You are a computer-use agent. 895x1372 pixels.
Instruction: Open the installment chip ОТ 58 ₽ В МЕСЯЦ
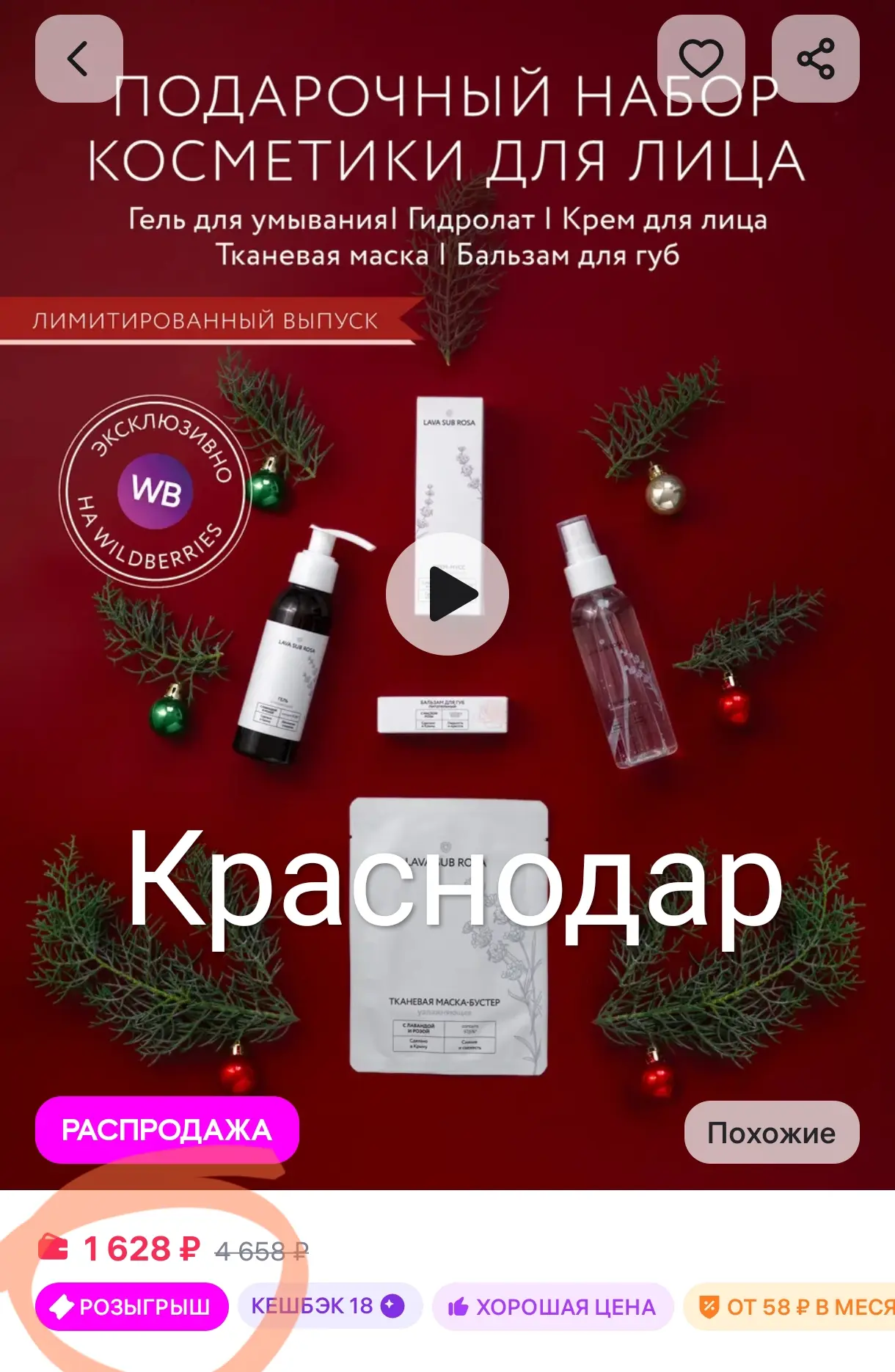pos(789,1307)
